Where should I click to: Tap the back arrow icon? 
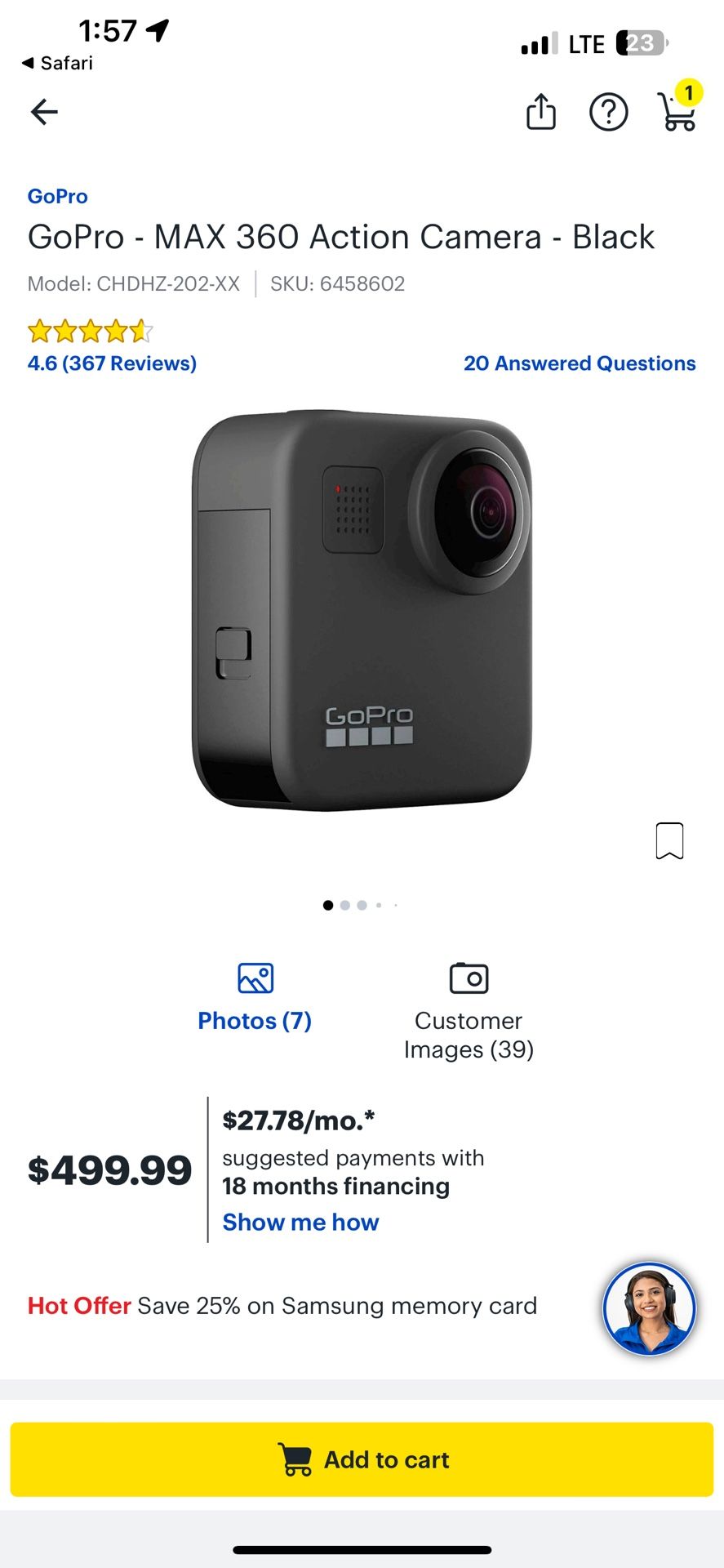click(43, 112)
